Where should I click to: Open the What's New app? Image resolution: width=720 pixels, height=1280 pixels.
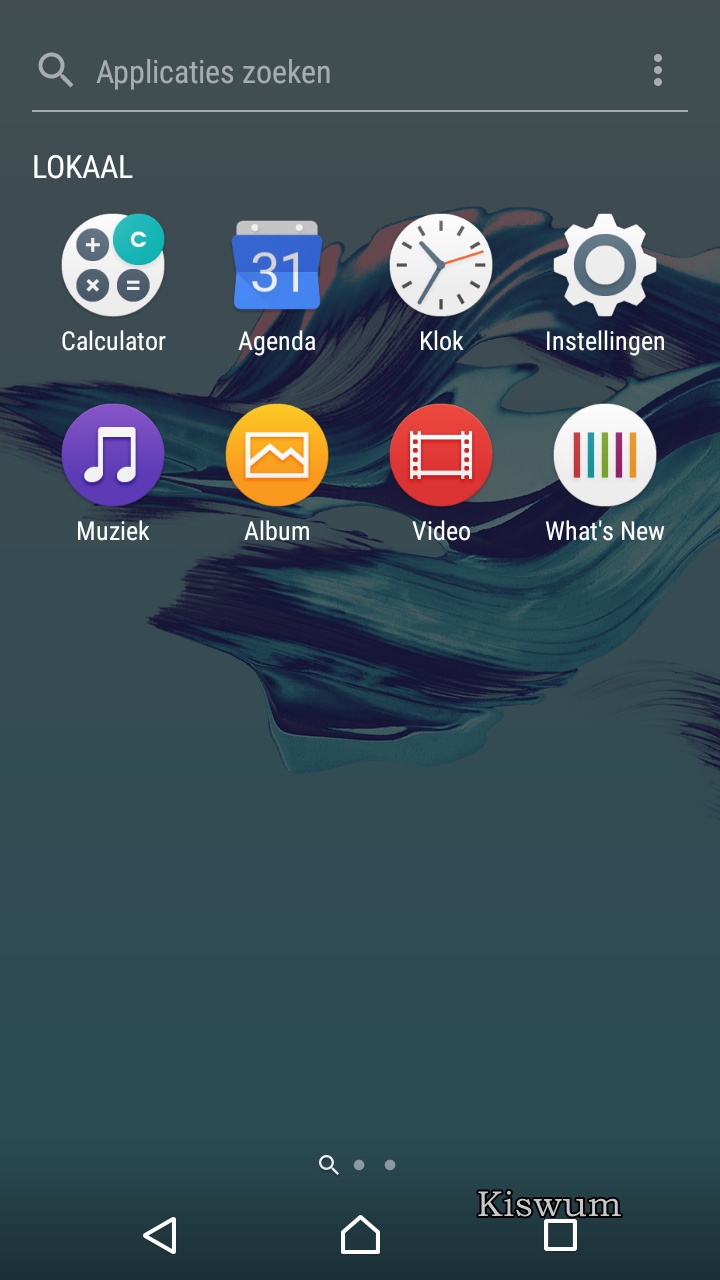click(605, 456)
